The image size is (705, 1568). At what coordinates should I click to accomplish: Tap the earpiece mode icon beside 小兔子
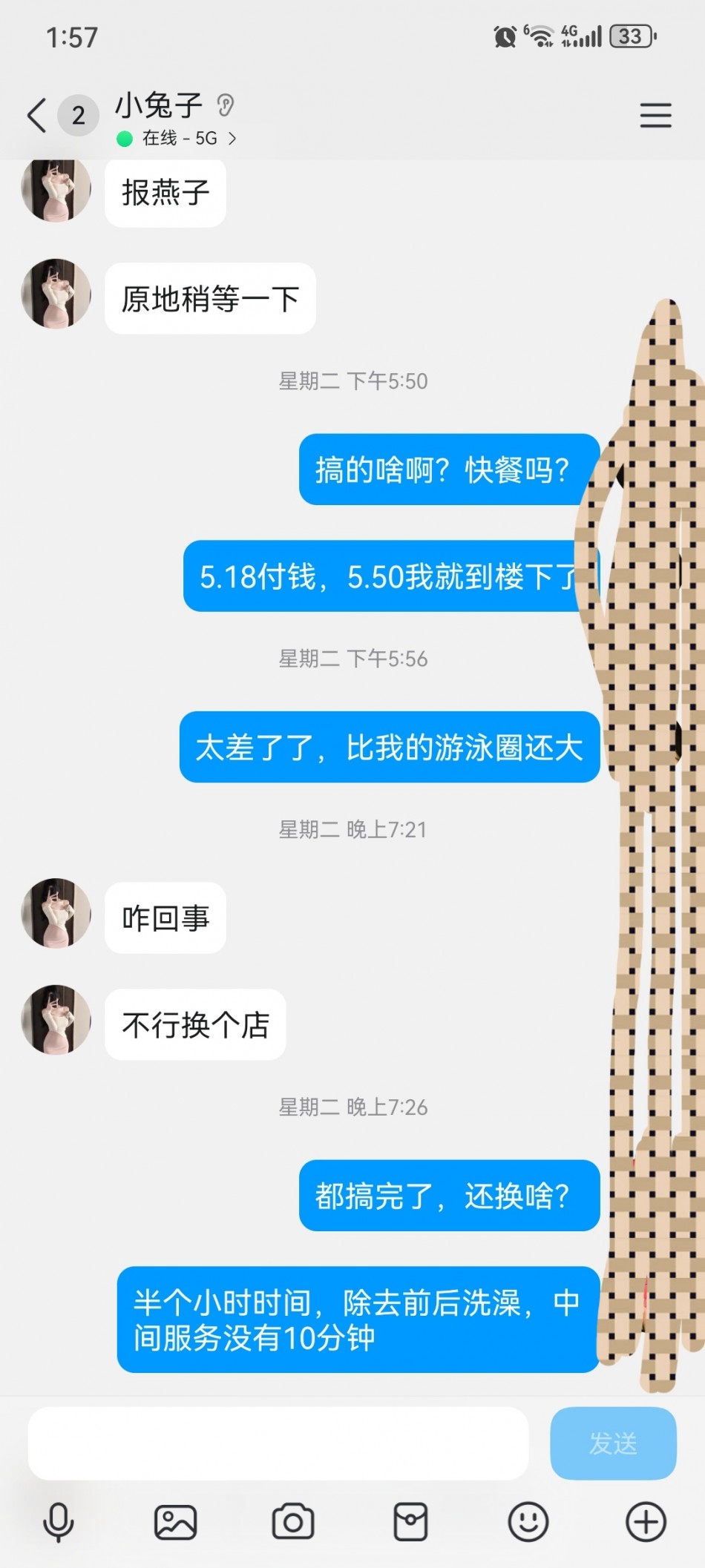click(x=226, y=105)
